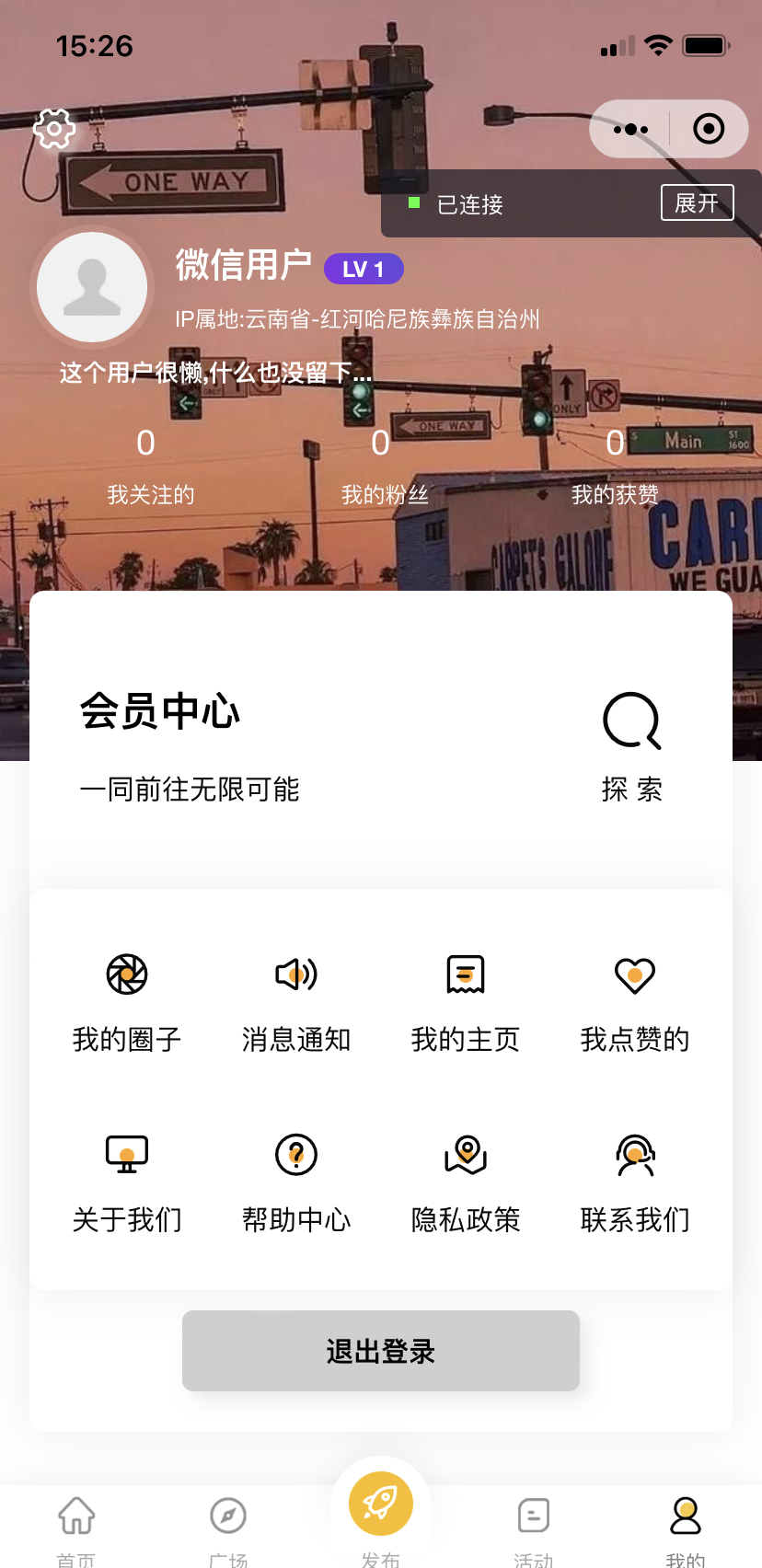Expand the 已连接 connection banner via 展开
The height and width of the screenshot is (1568, 762).
coord(697,203)
